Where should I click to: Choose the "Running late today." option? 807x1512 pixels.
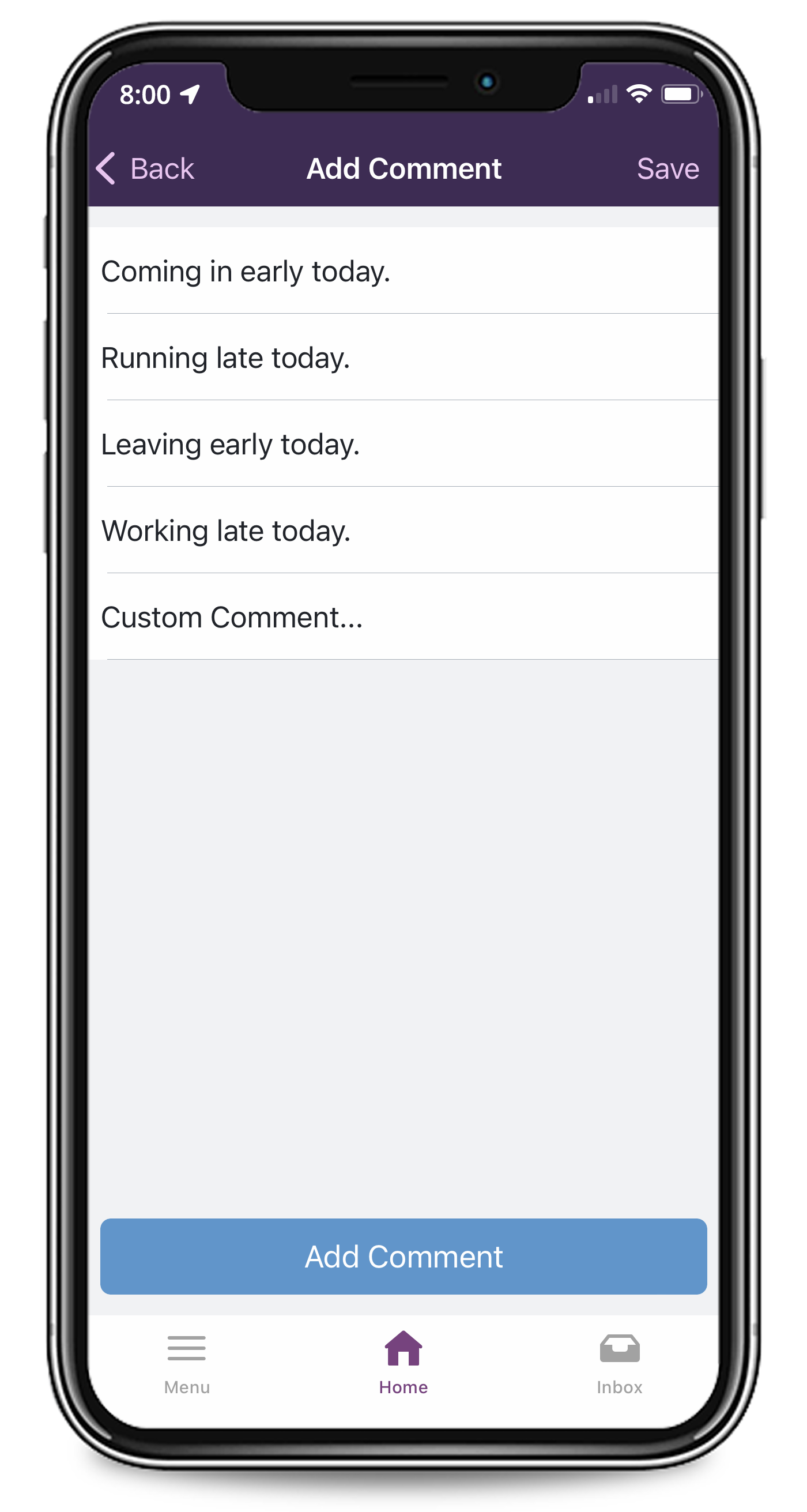(402, 358)
